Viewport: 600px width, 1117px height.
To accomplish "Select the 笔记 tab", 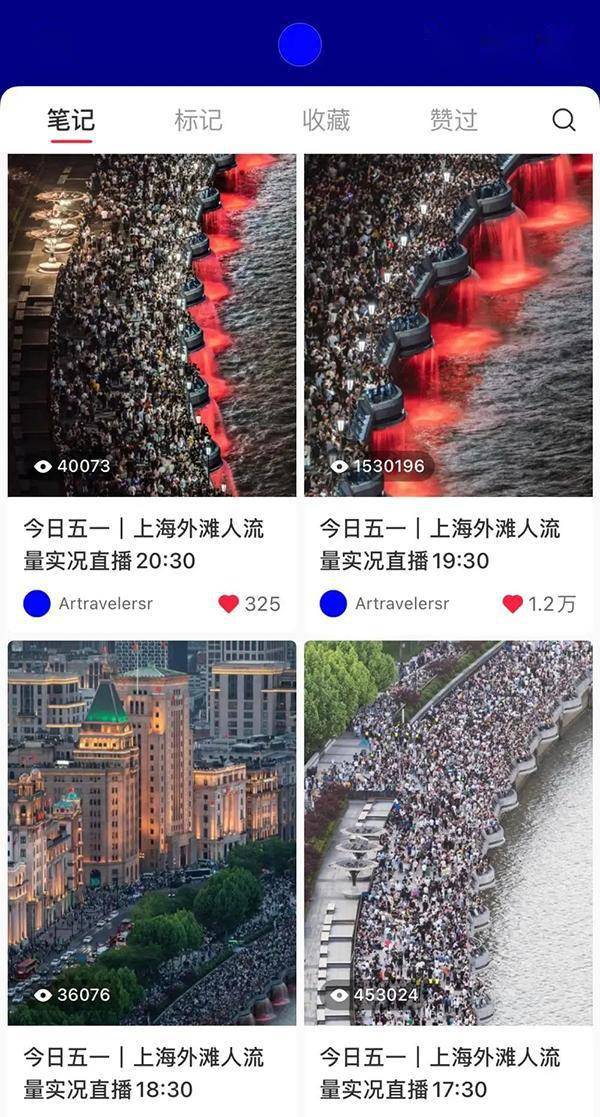I will (71, 120).
